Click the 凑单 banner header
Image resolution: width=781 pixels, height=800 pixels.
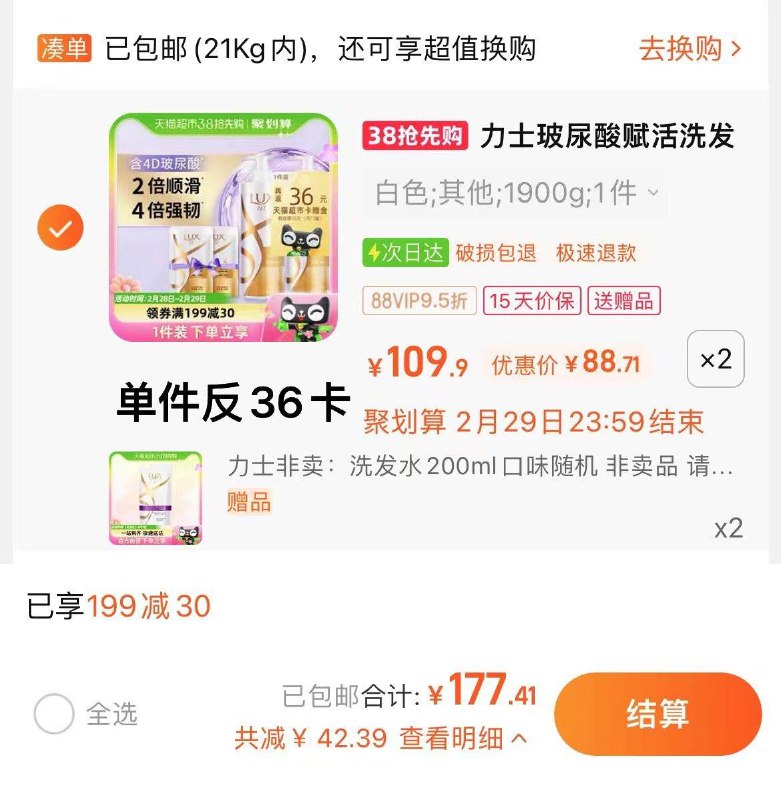pos(66,46)
